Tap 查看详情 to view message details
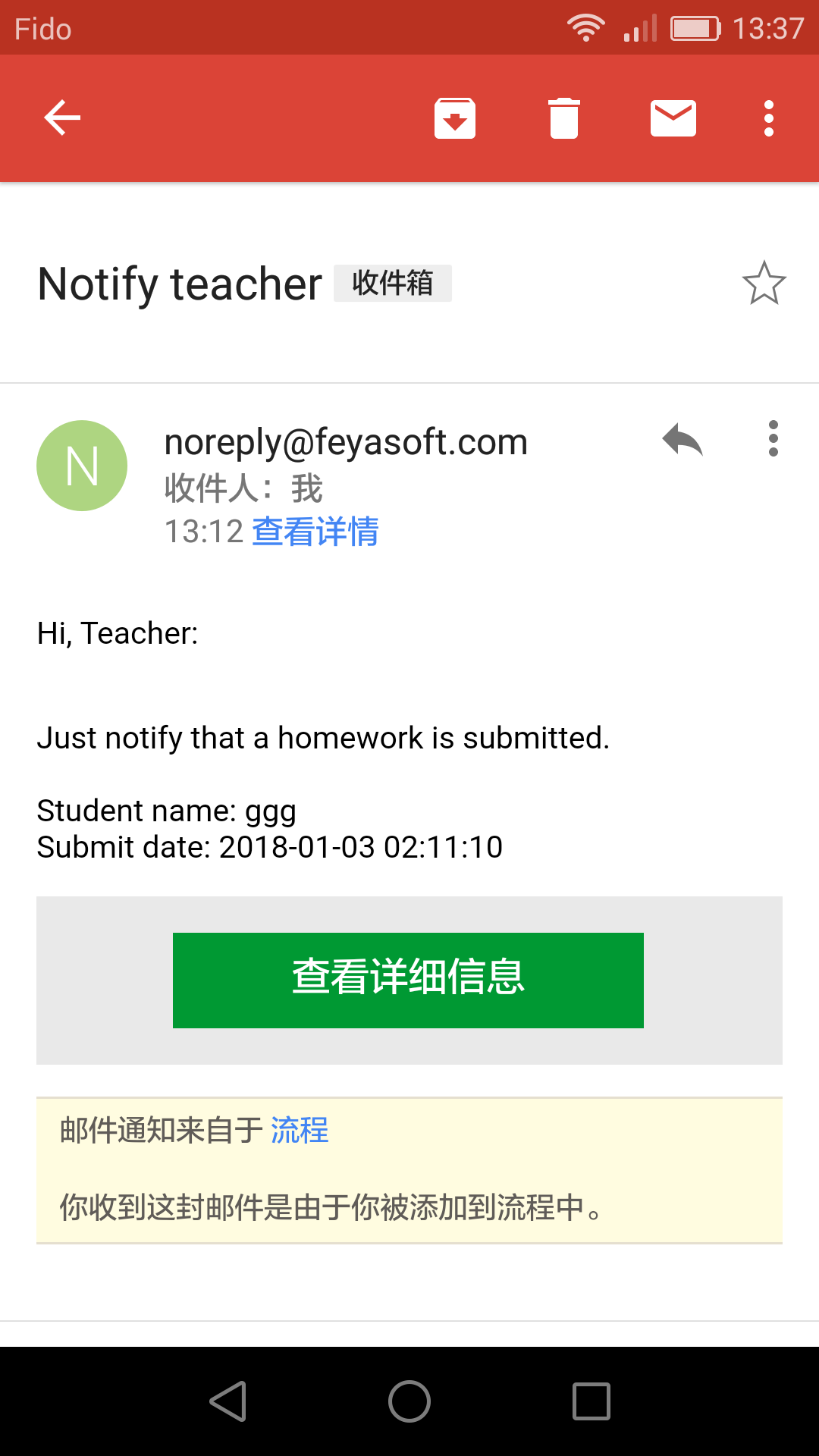This screenshot has height=1456, width=819. pyautogui.click(x=315, y=532)
